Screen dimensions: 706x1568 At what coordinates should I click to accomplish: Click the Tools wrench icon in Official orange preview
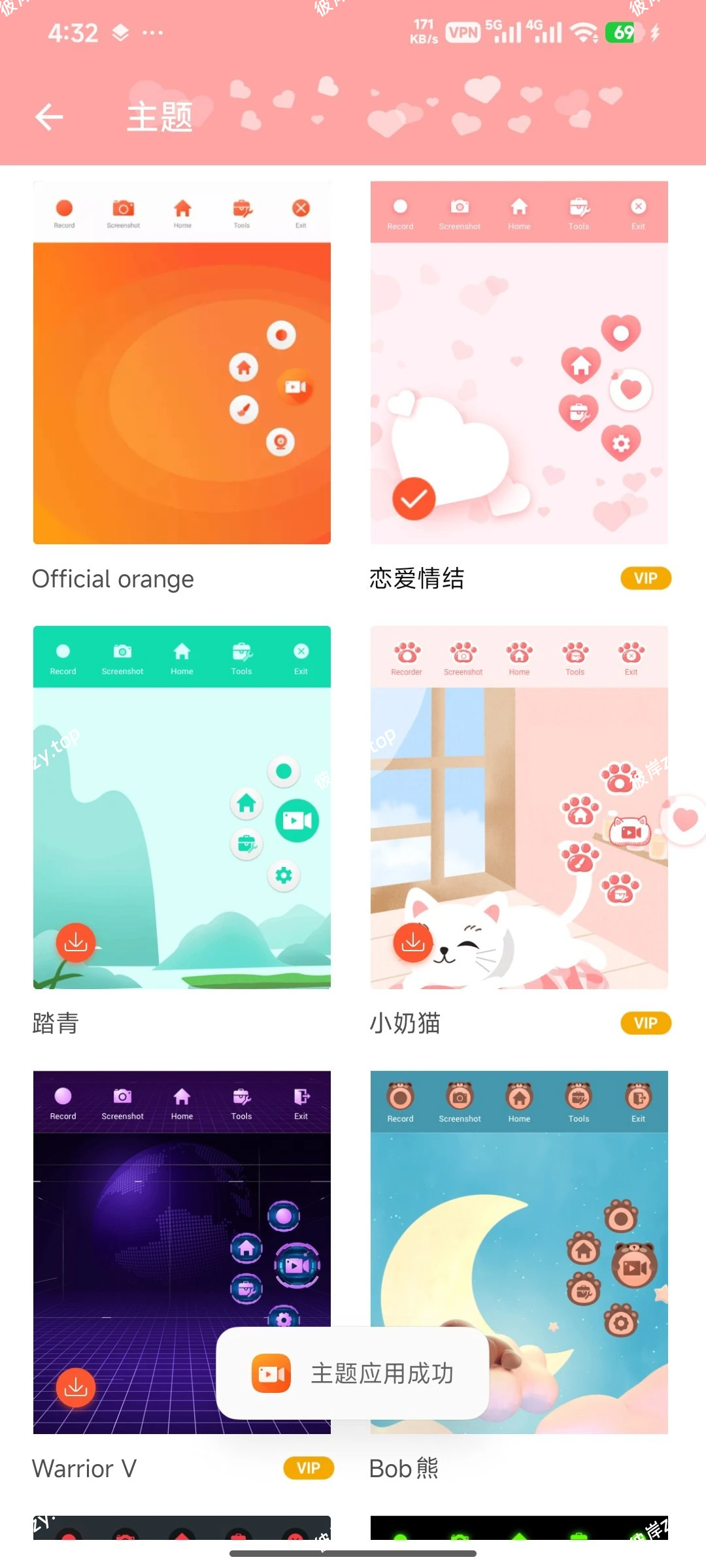click(241, 208)
